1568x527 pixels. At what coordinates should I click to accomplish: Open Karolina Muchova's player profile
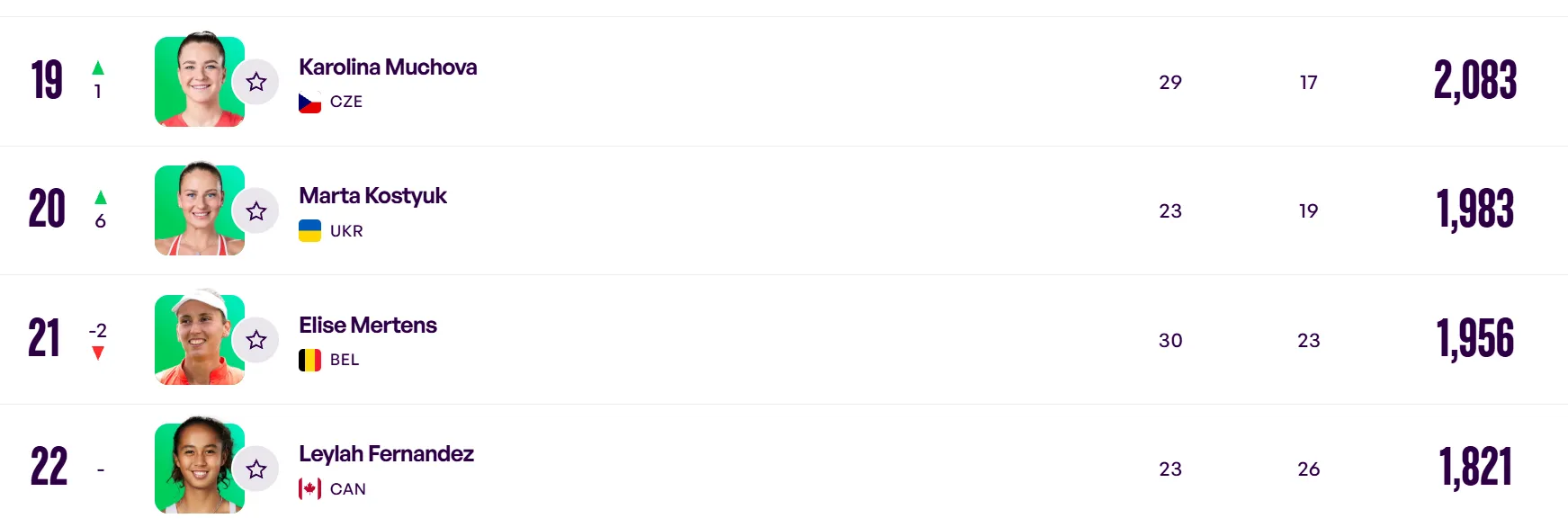coord(388,67)
